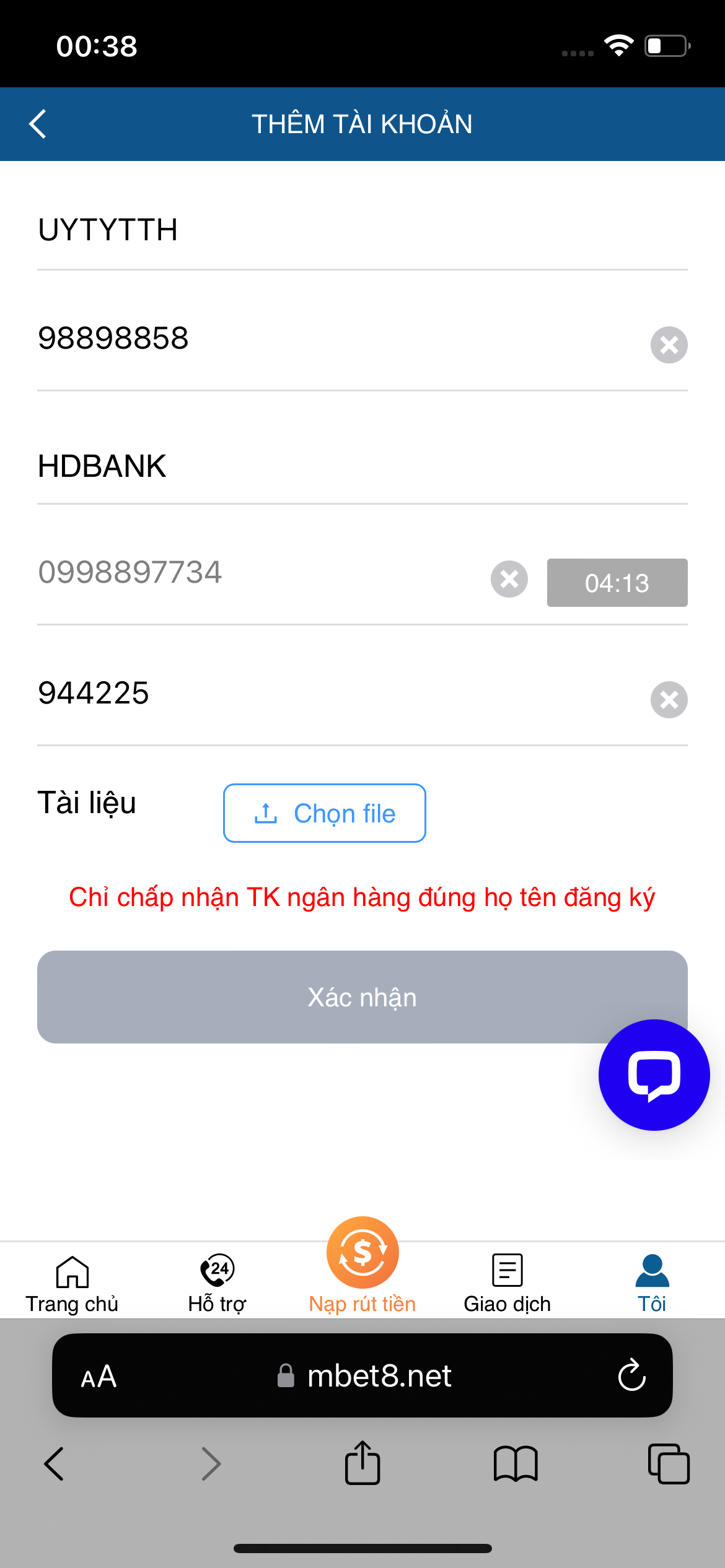Go back from Thêm tài khoản page
Screen dimensions: 725x1568
38,124
